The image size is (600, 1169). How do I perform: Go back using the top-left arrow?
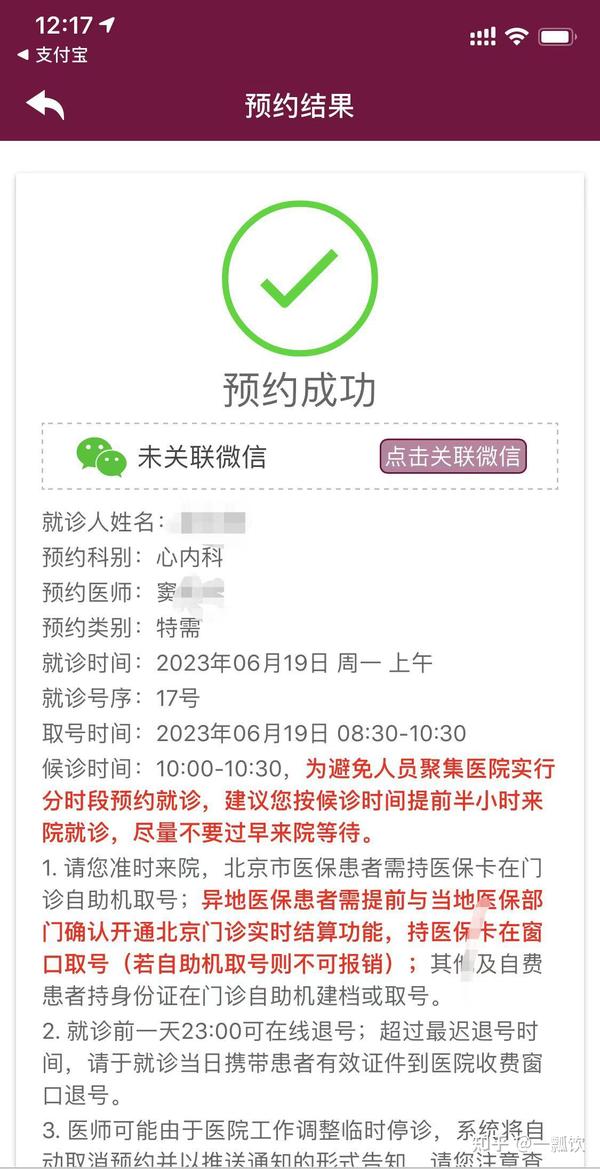45,105
